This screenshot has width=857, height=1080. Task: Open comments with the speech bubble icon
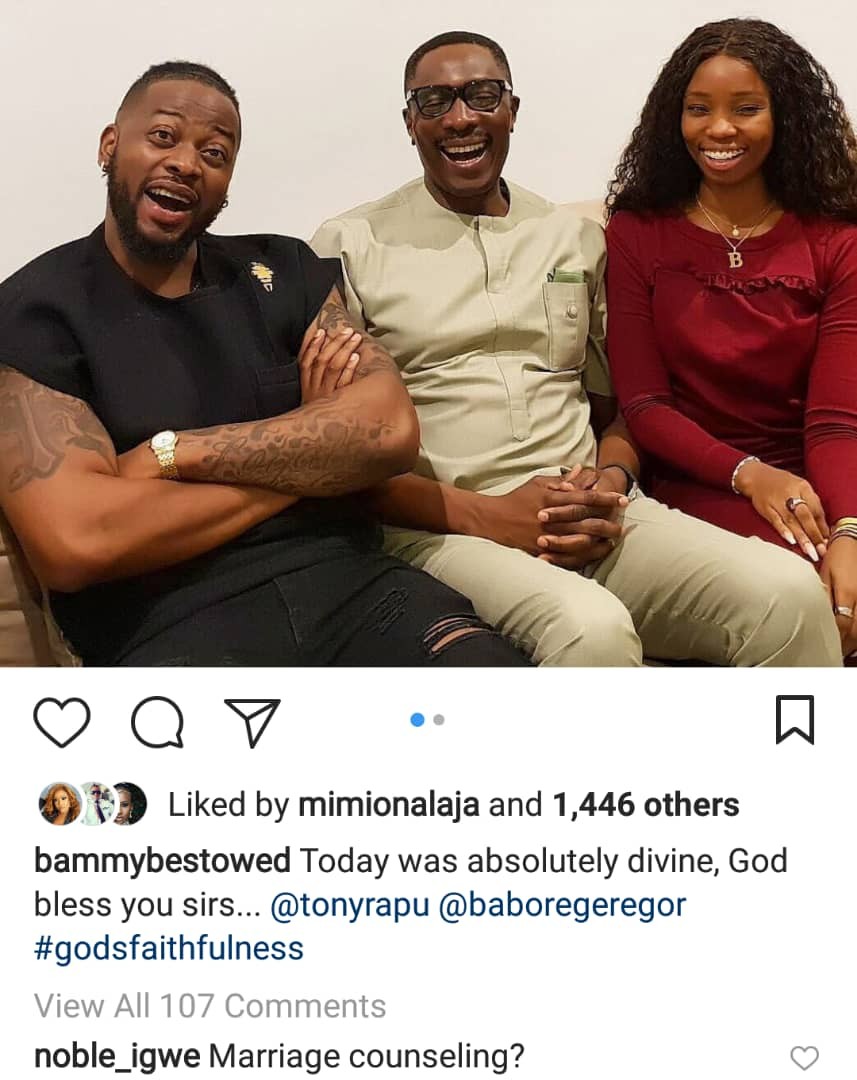[x=157, y=722]
